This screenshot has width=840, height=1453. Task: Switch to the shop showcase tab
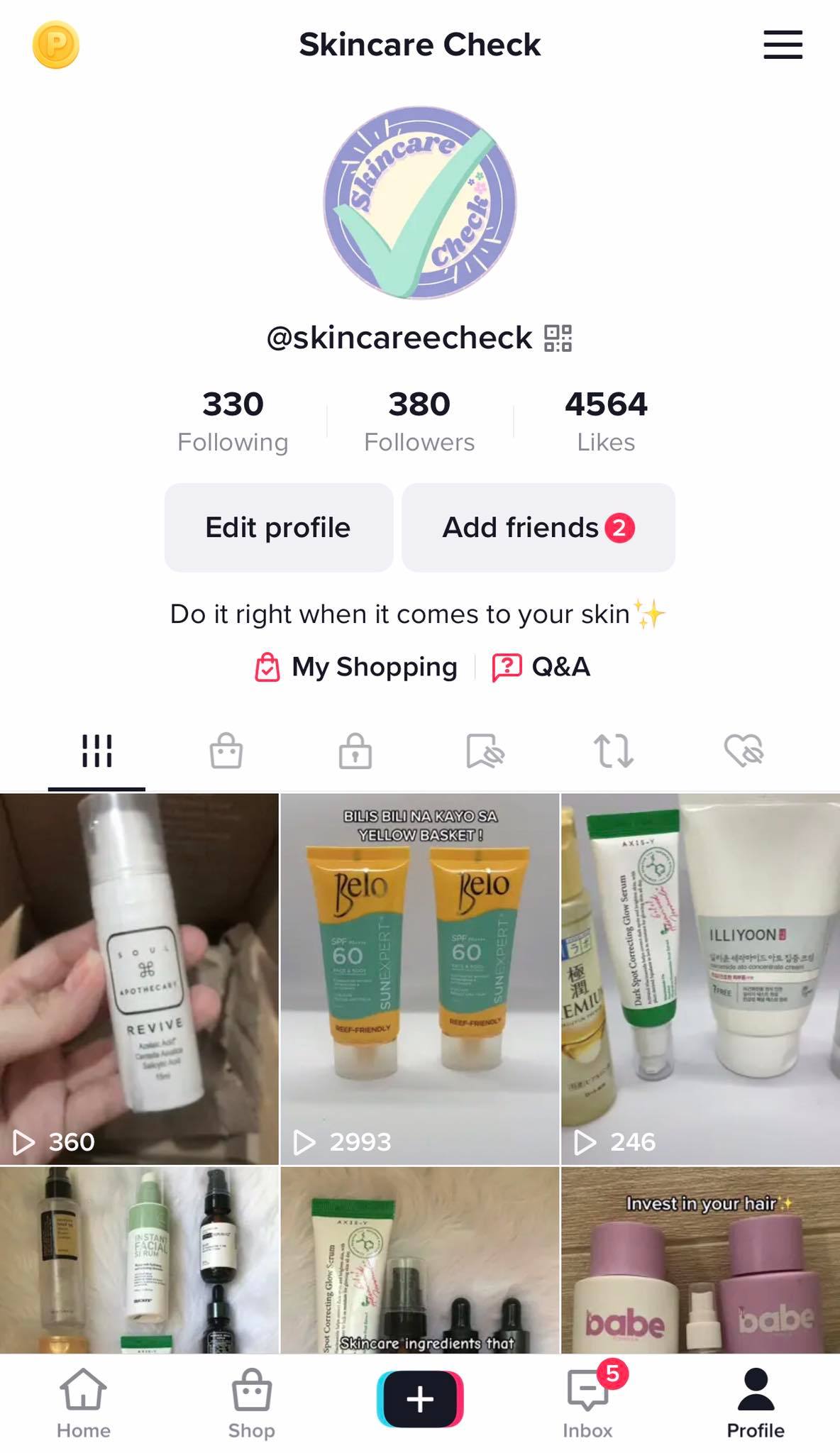(x=226, y=751)
